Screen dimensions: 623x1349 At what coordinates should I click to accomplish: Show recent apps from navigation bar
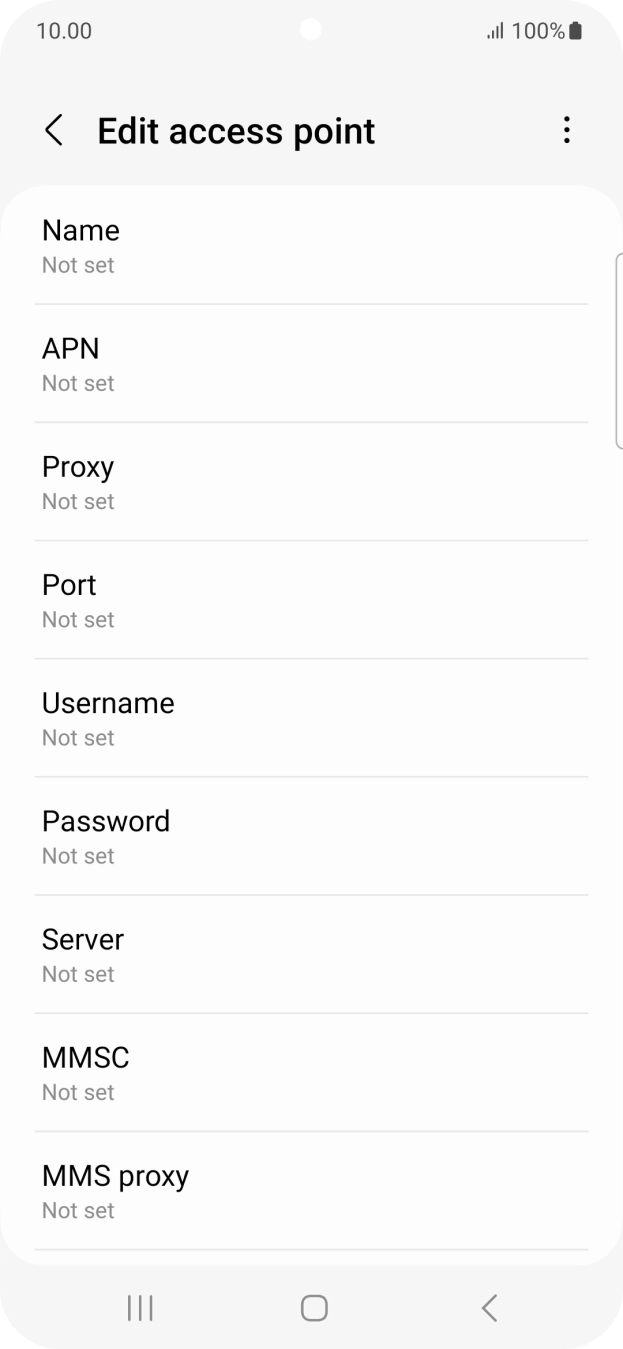click(x=139, y=1307)
